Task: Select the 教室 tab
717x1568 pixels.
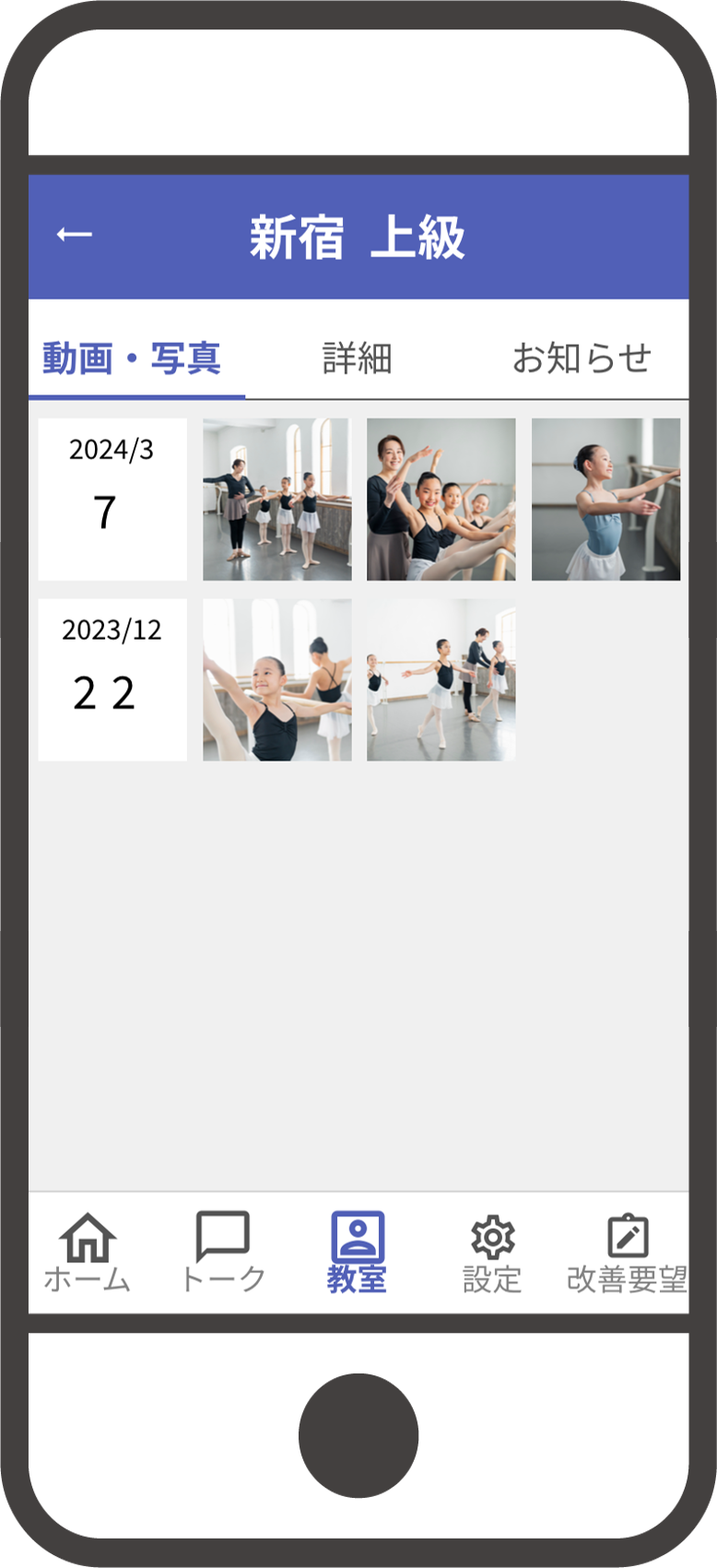Action: [357, 1252]
